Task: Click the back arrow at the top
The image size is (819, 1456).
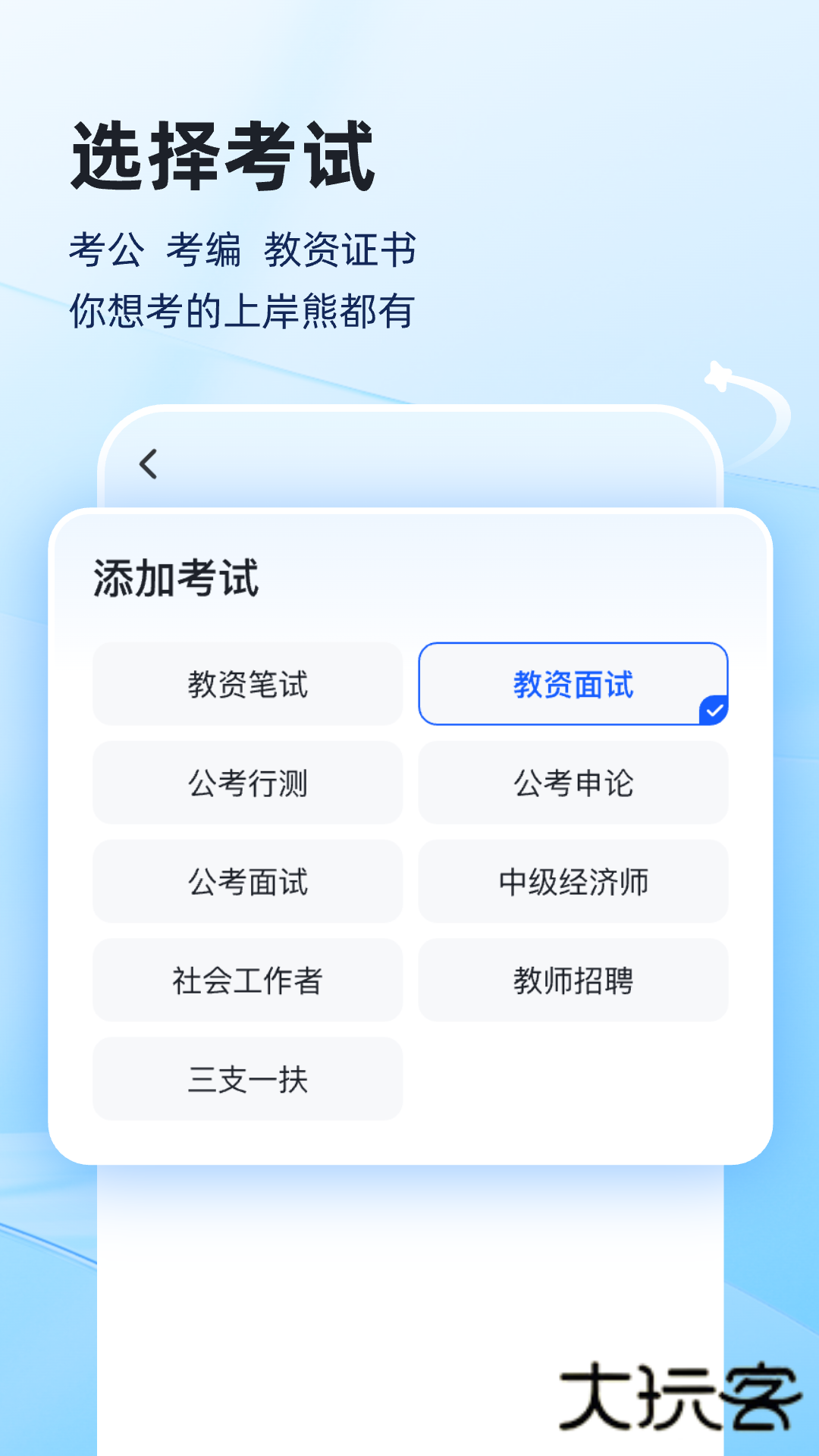Action: 149,463
